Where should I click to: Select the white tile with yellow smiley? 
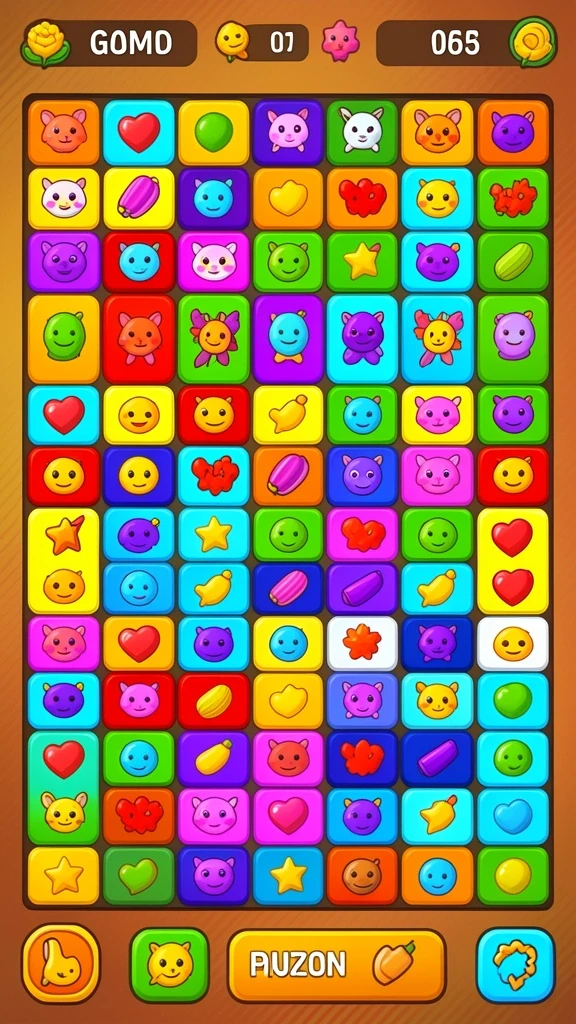pyautogui.click(x=513, y=643)
